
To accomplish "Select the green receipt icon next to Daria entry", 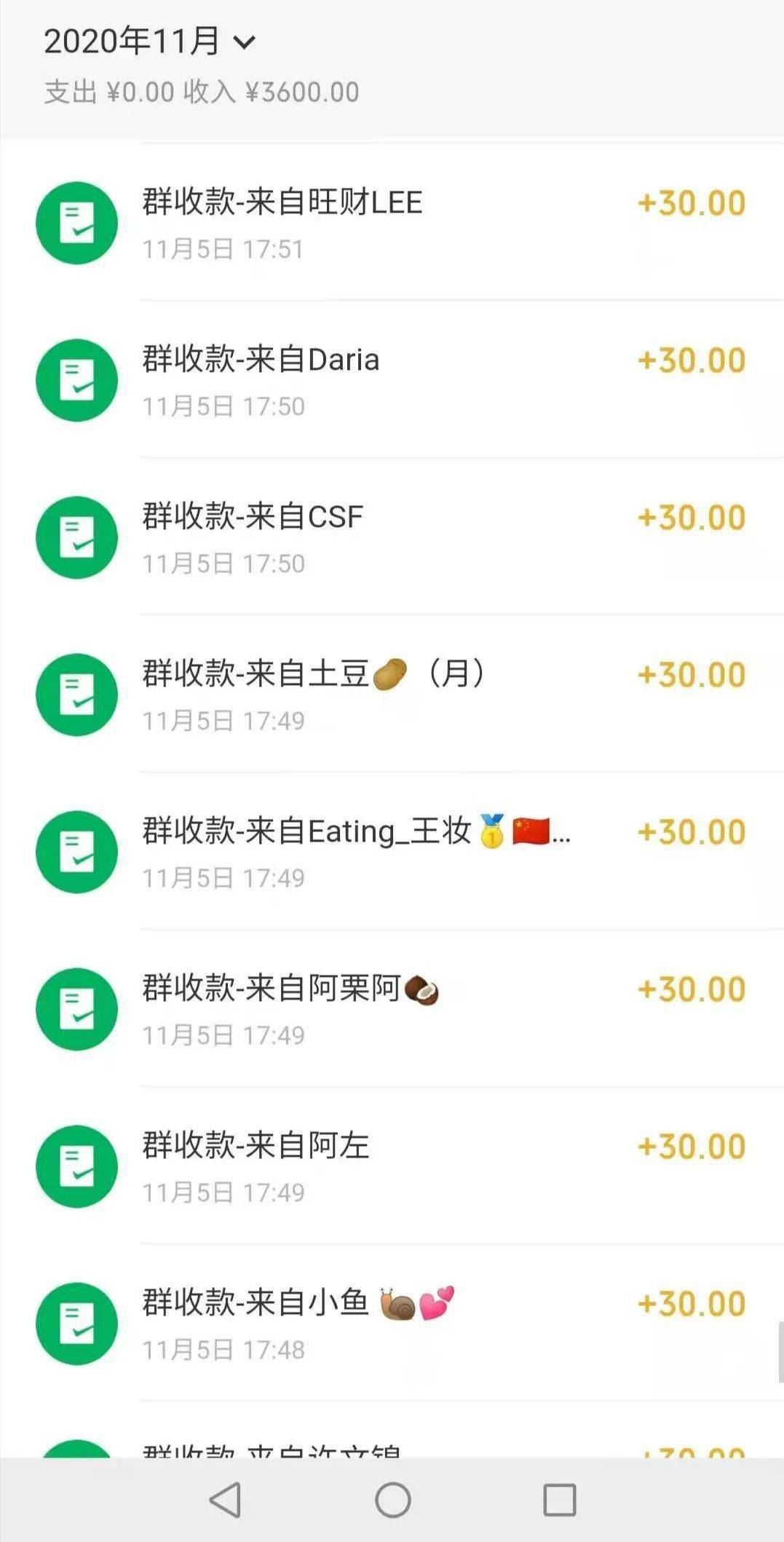I will tap(76, 380).
